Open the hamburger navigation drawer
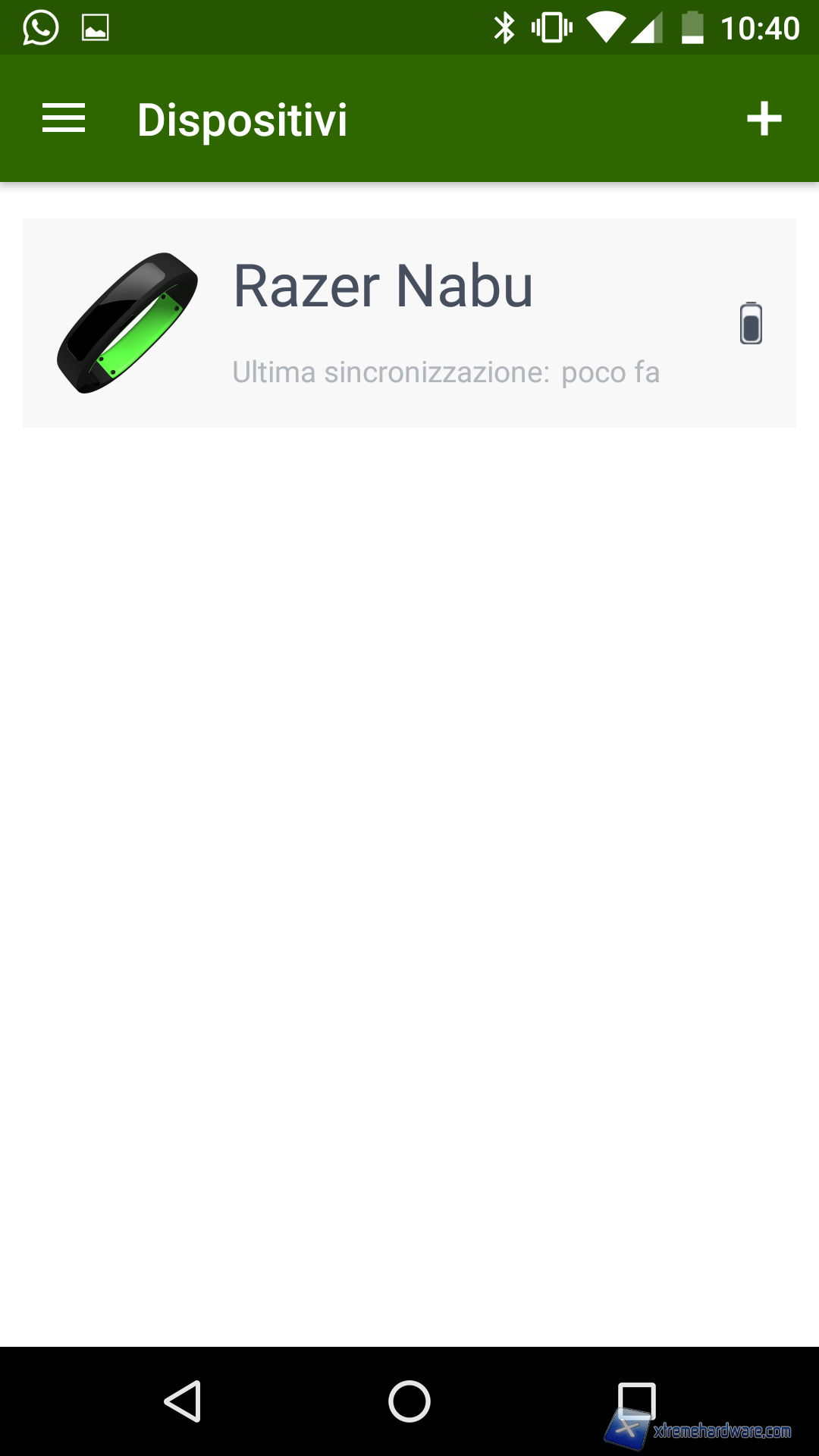Screen dimensions: 819x1456 (x=64, y=119)
